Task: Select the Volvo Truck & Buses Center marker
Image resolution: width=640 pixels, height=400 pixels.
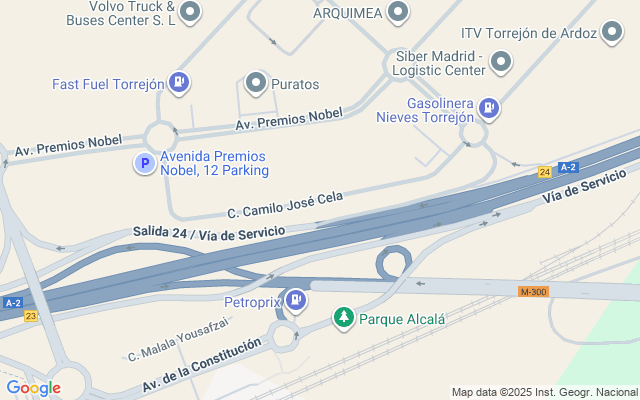Action: [191, 12]
